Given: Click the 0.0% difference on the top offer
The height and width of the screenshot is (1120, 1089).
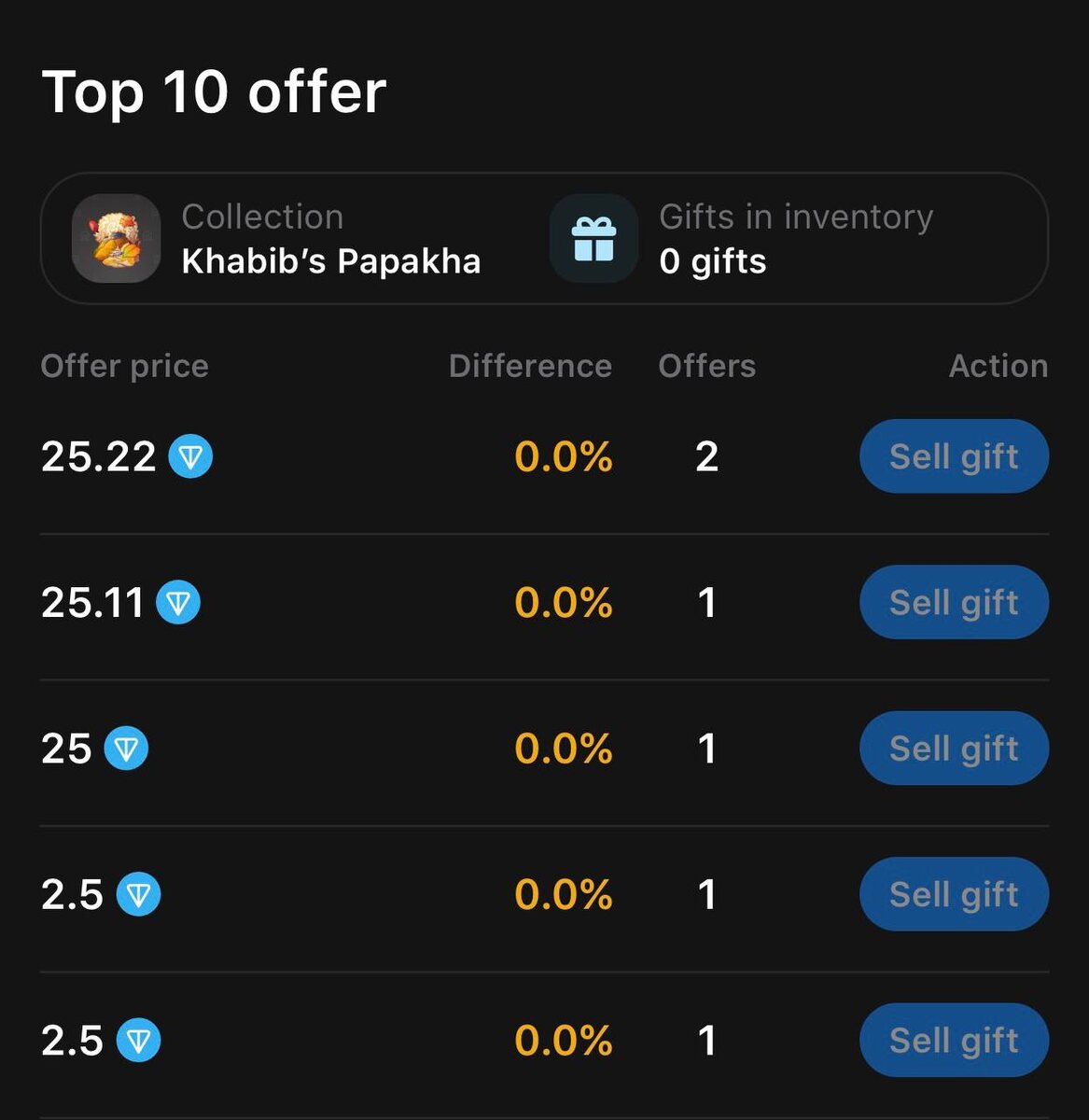Looking at the screenshot, I should click(565, 457).
